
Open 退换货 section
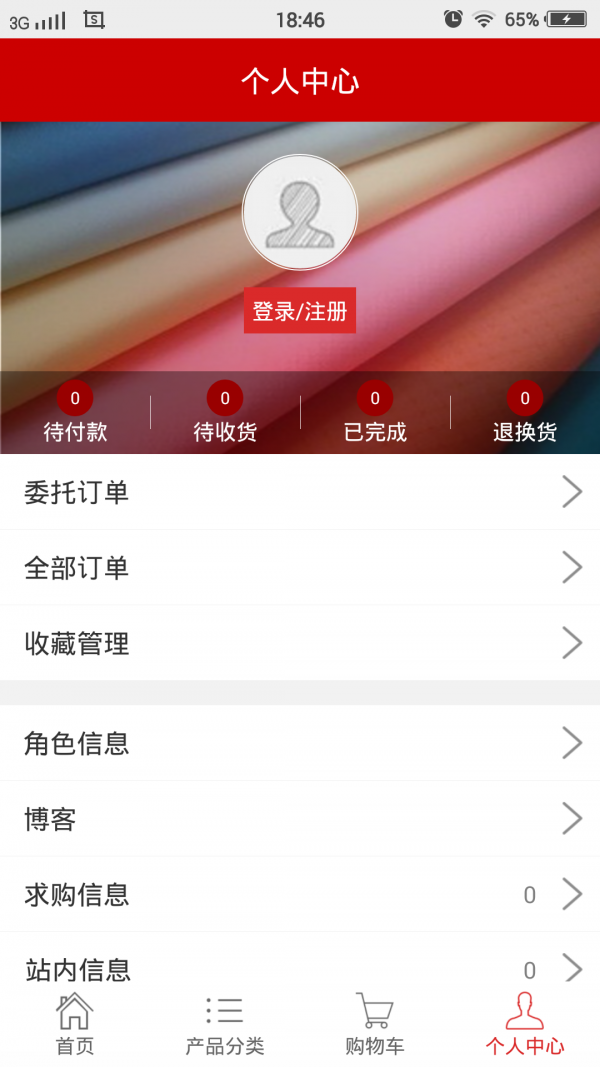525,414
